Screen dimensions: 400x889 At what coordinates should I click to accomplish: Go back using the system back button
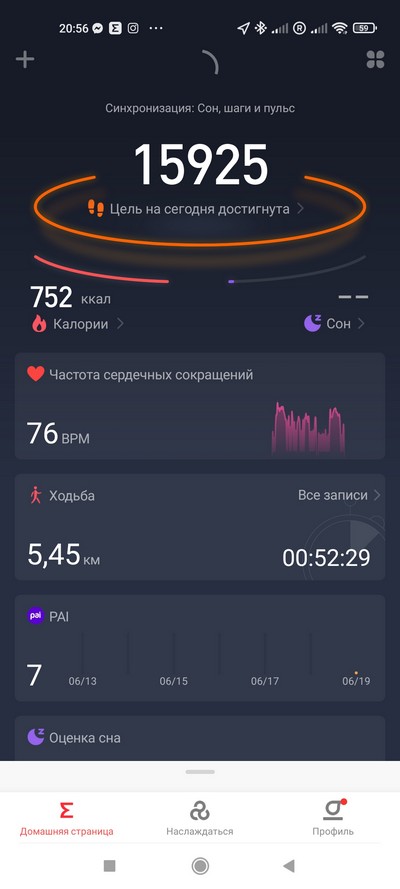click(289, 866)
